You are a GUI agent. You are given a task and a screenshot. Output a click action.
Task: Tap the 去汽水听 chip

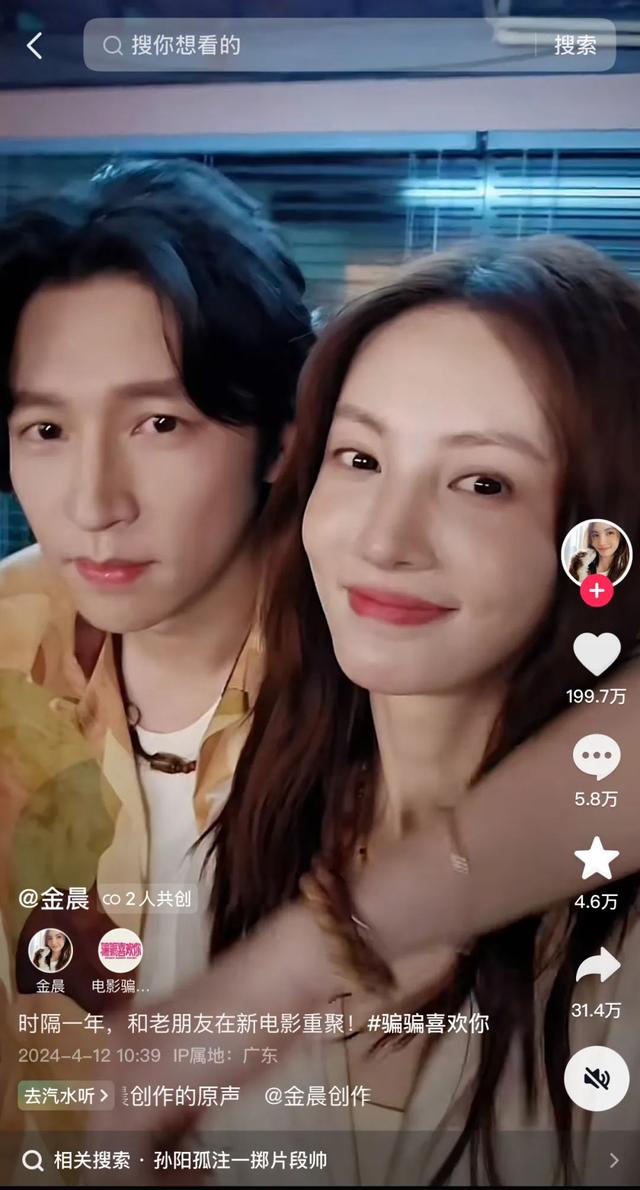pos(66,1096)
